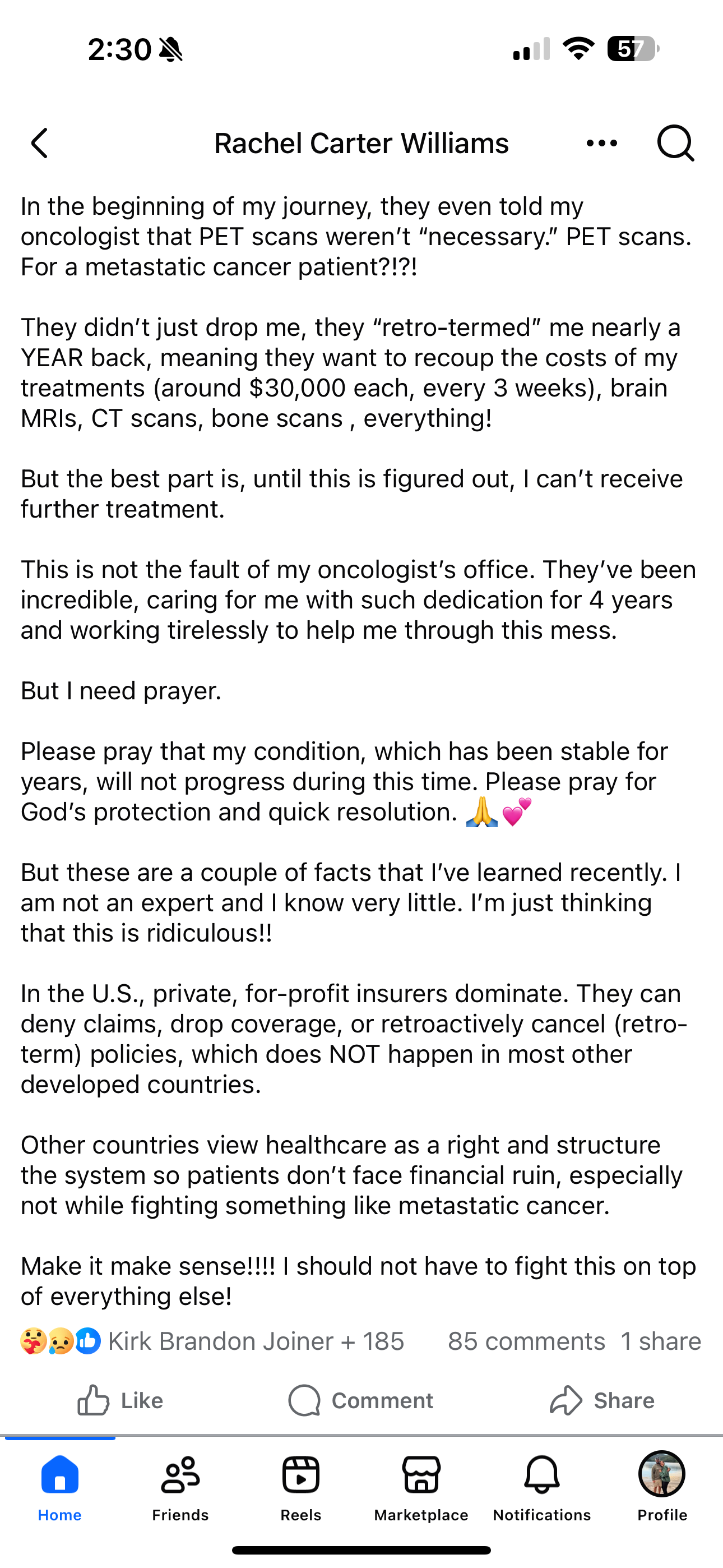The image size is (723, 1568).
Task: Go back with the arrow icon
Action: click(x=40, y=144)
